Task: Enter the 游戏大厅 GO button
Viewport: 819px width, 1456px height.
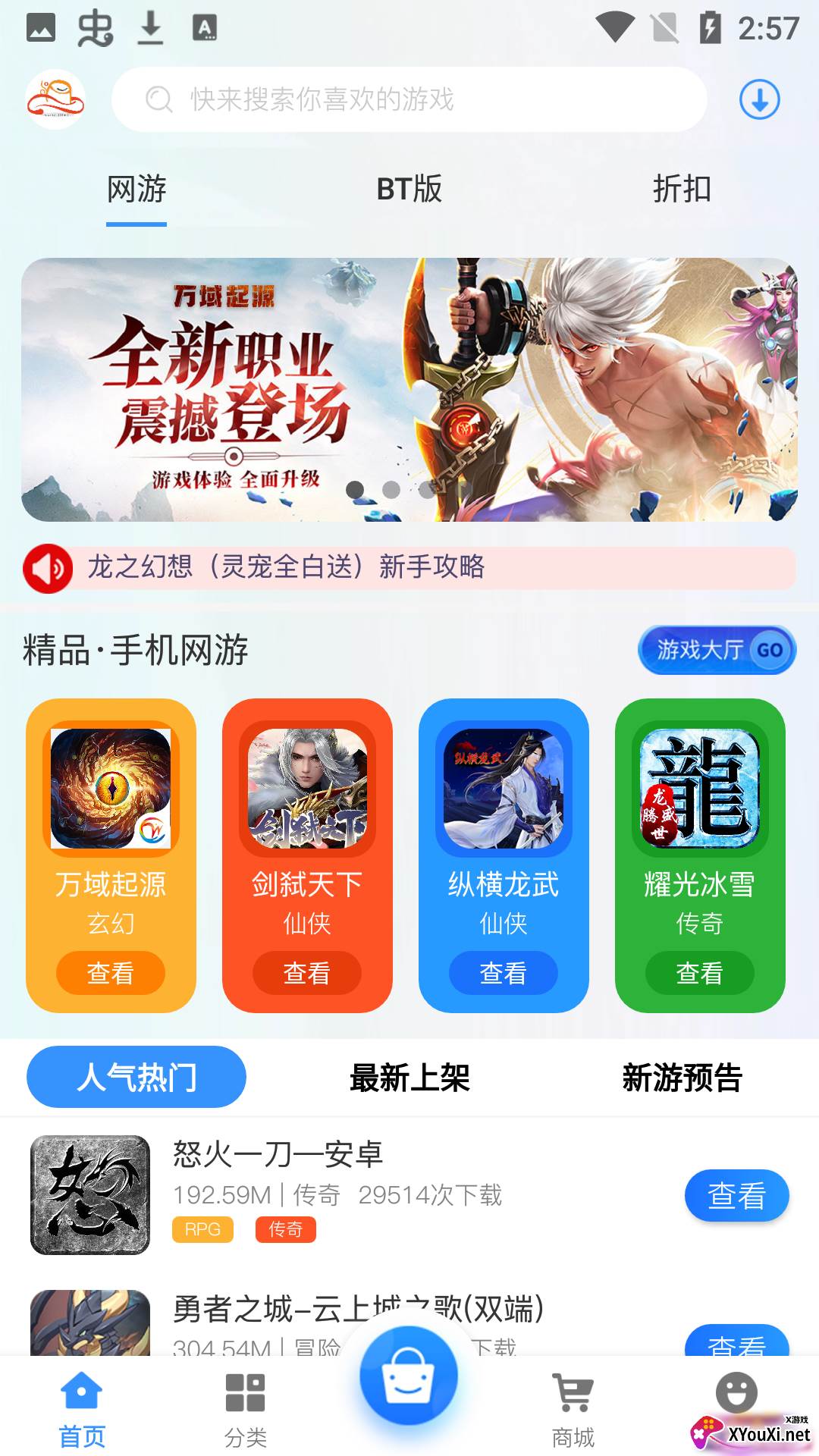Action: (x=717, y=650)
